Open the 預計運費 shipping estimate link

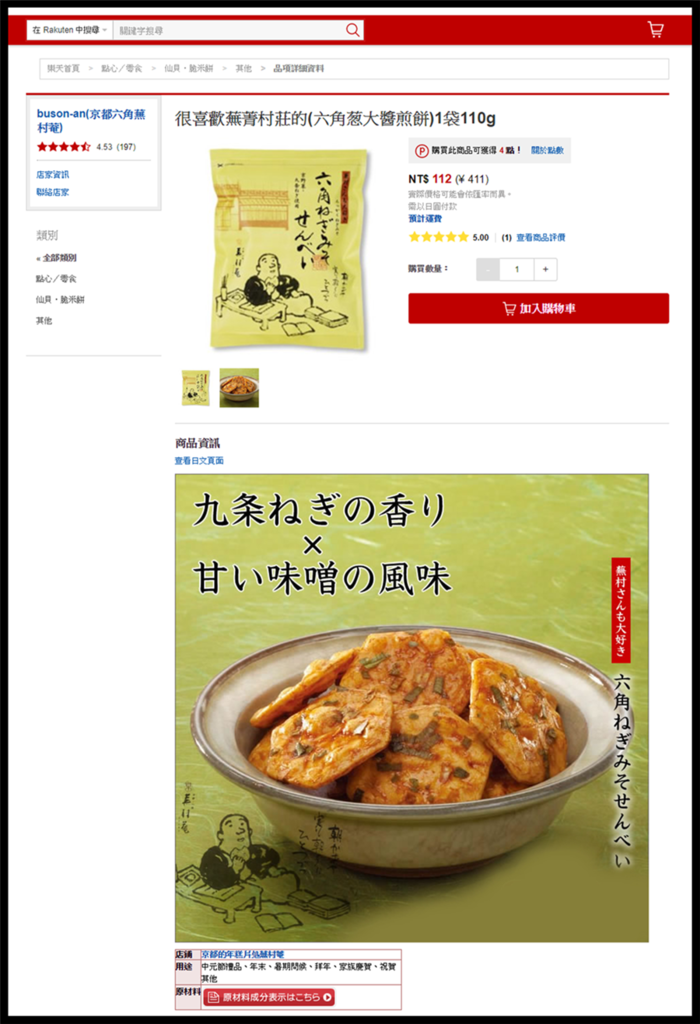[425, 218]
